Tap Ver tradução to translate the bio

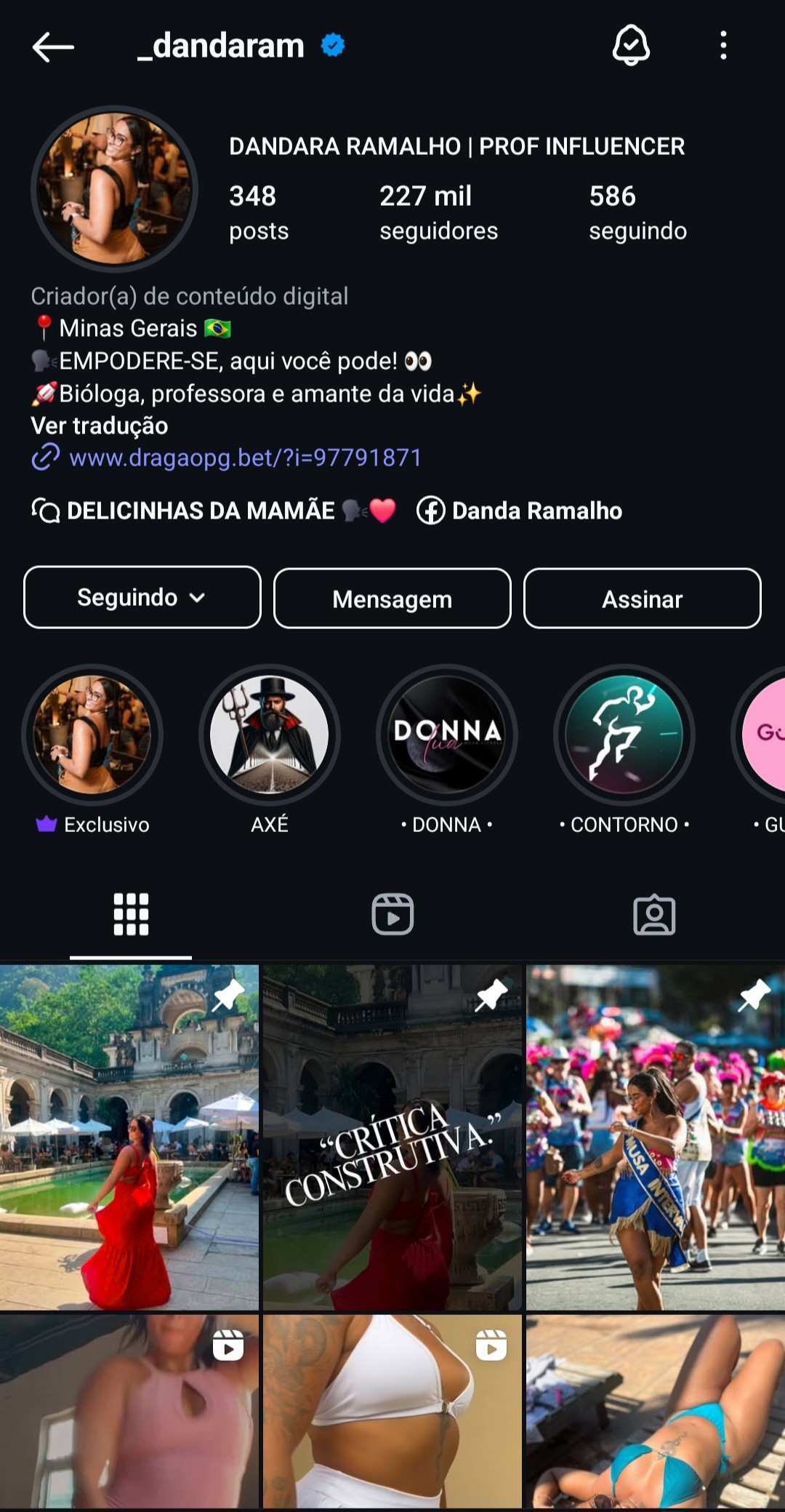pyautogui.click(x=100, y=425)
